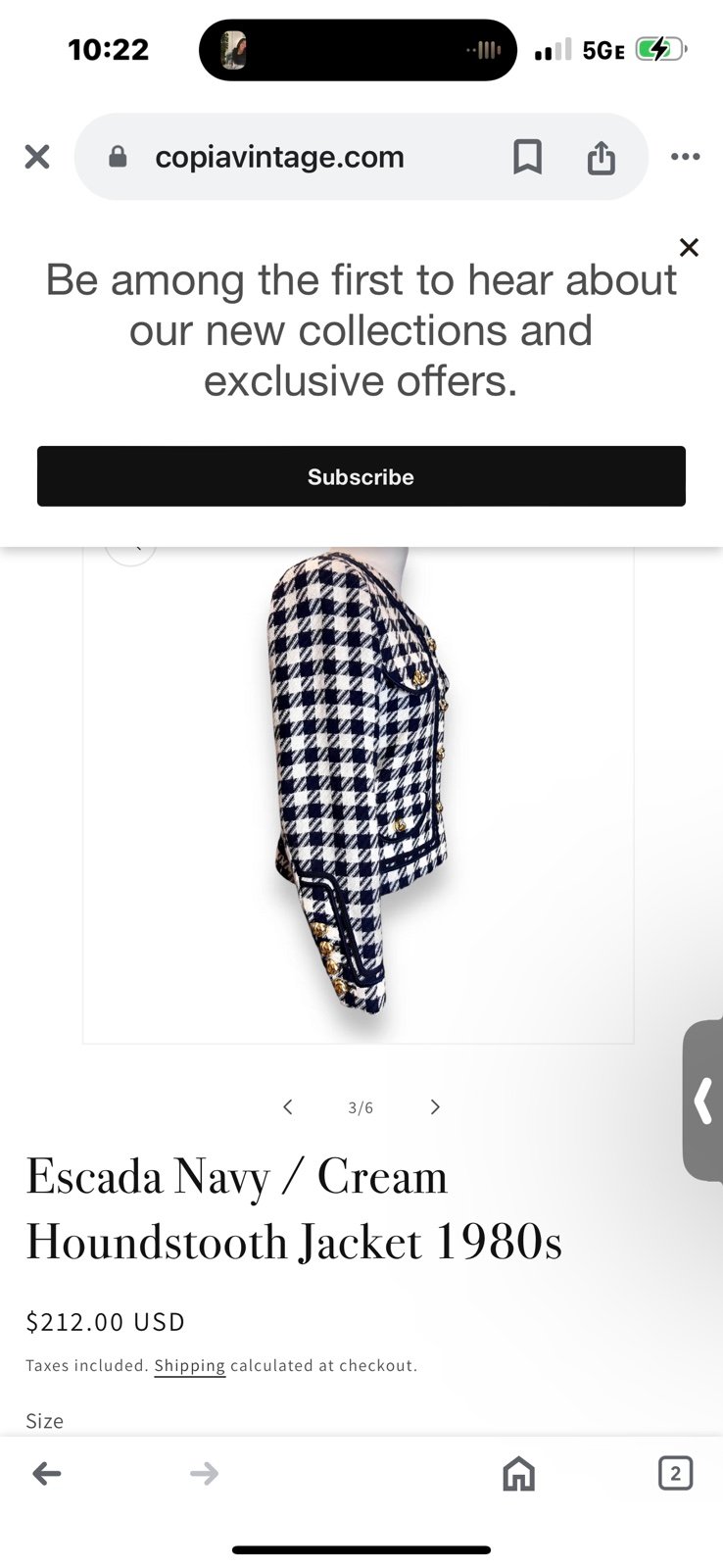Bookmark this page

point(528,157)
